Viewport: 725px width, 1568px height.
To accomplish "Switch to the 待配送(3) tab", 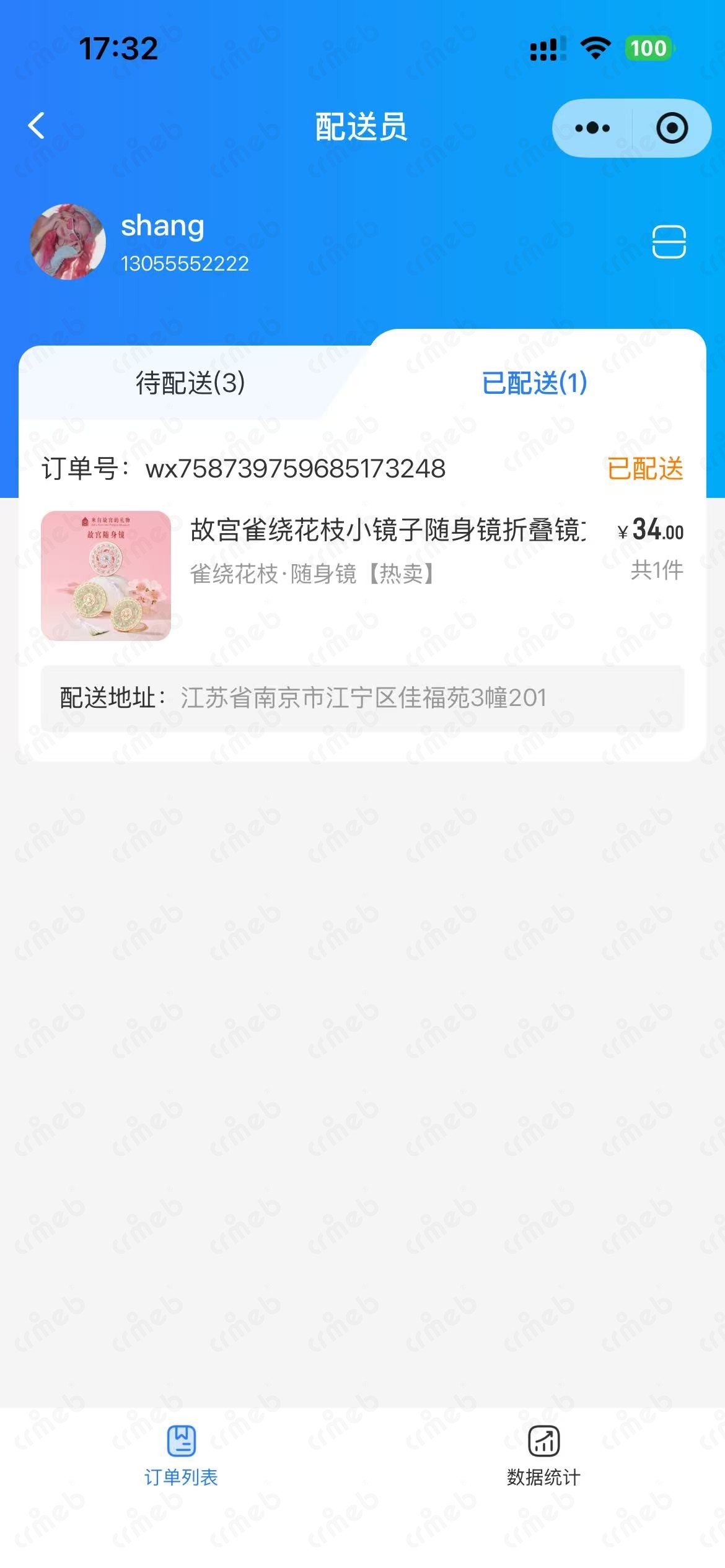I will [190, 383].
